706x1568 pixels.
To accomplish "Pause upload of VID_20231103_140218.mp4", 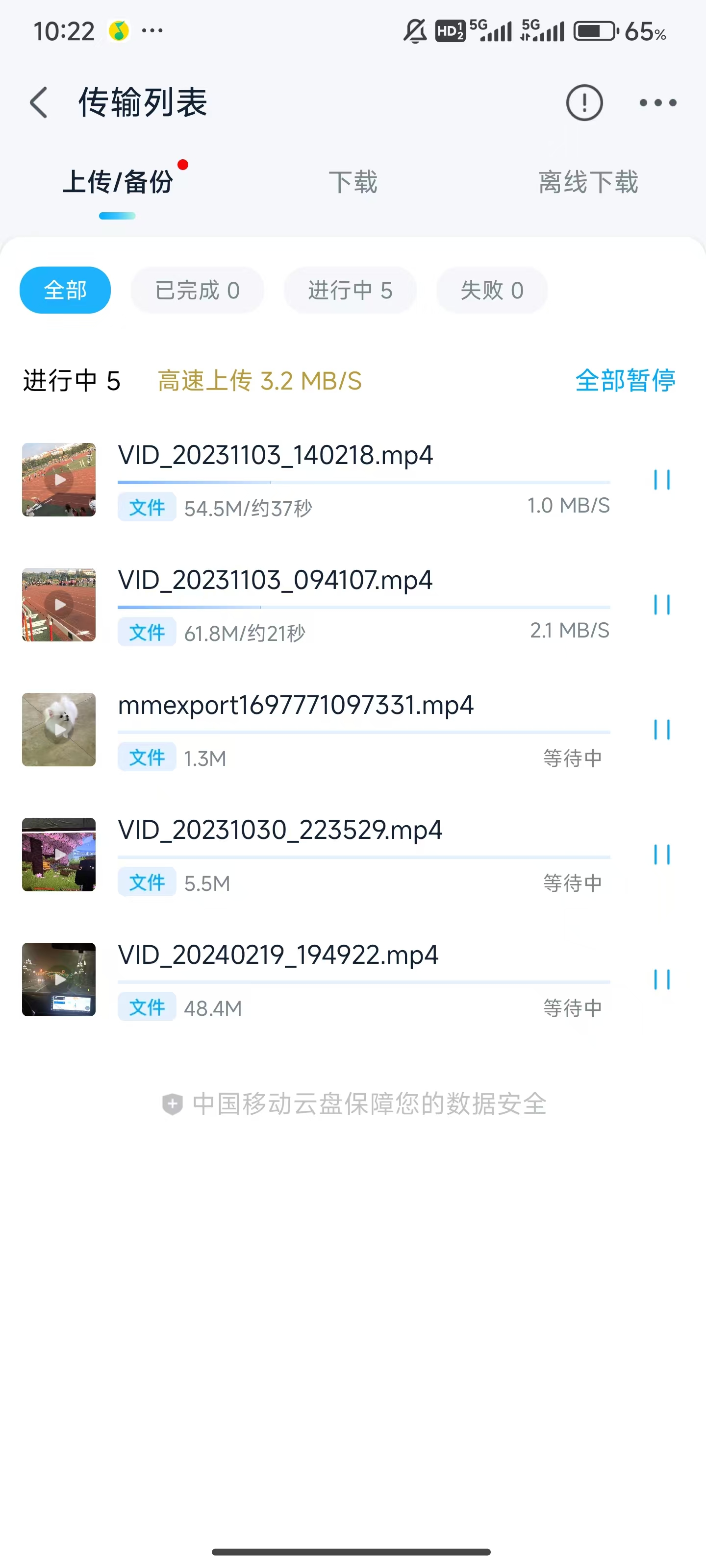I will (661, 480).
